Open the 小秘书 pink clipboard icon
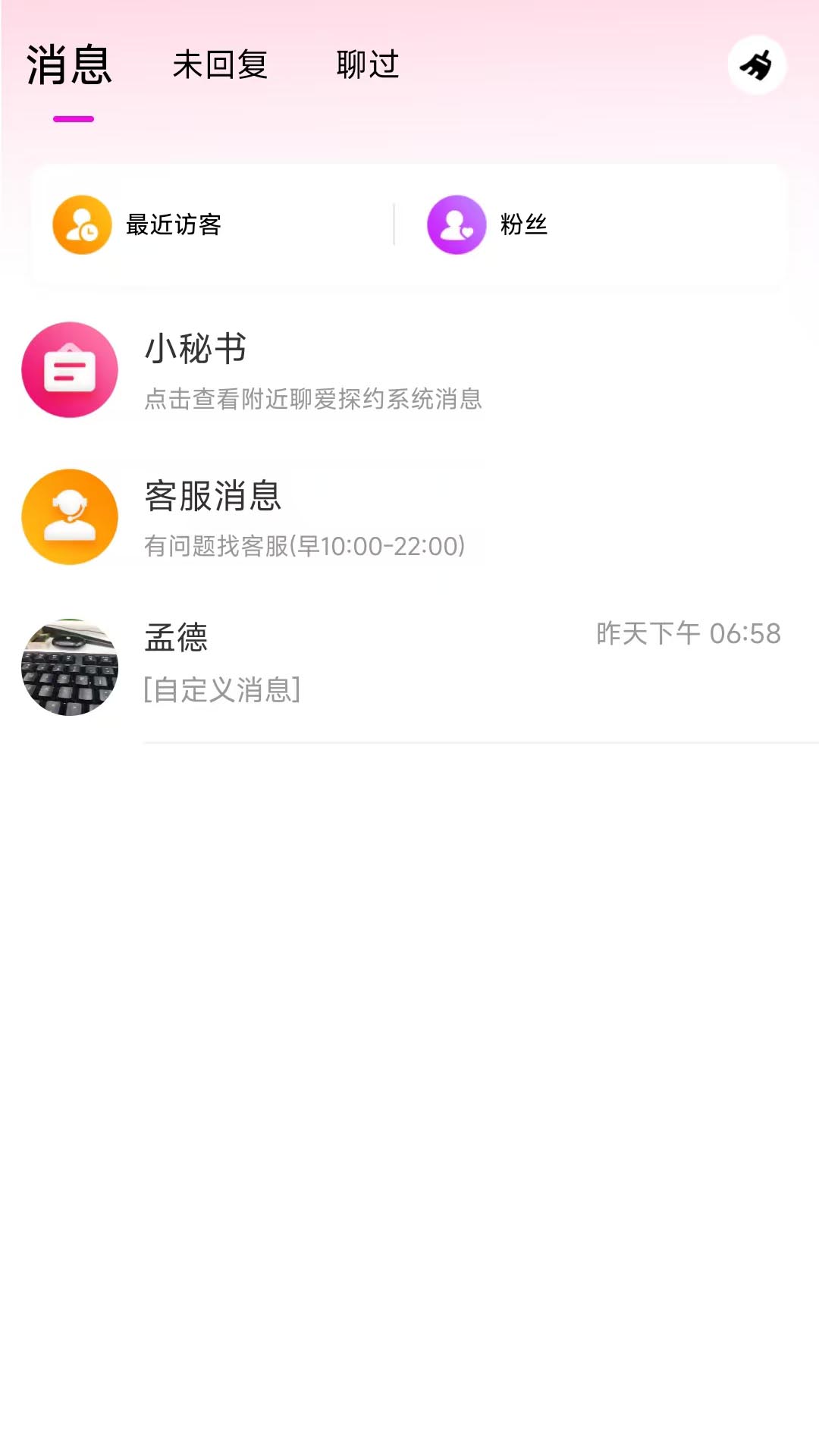The height and width of the screenshot is (1456, 819). point(69,369)
